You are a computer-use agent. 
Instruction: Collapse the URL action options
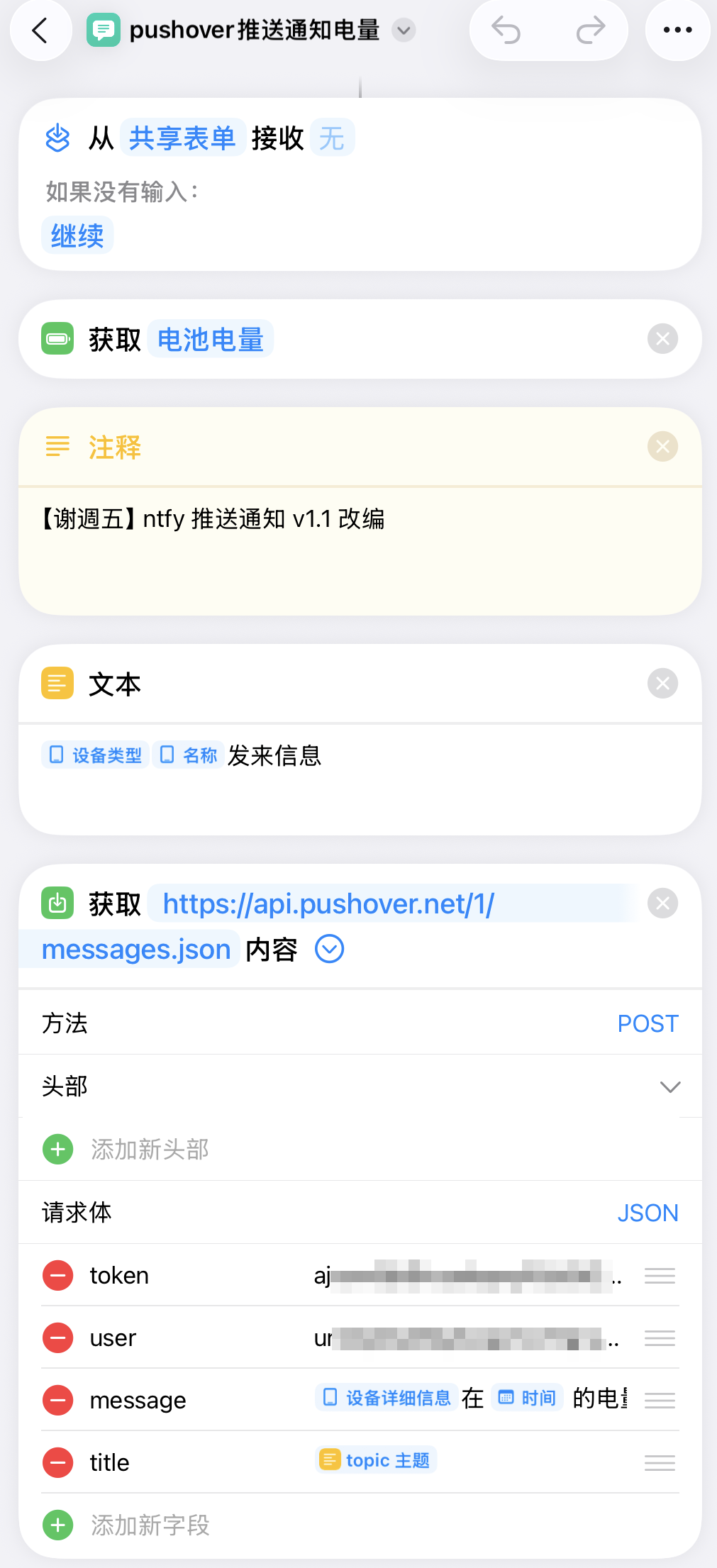329,949
